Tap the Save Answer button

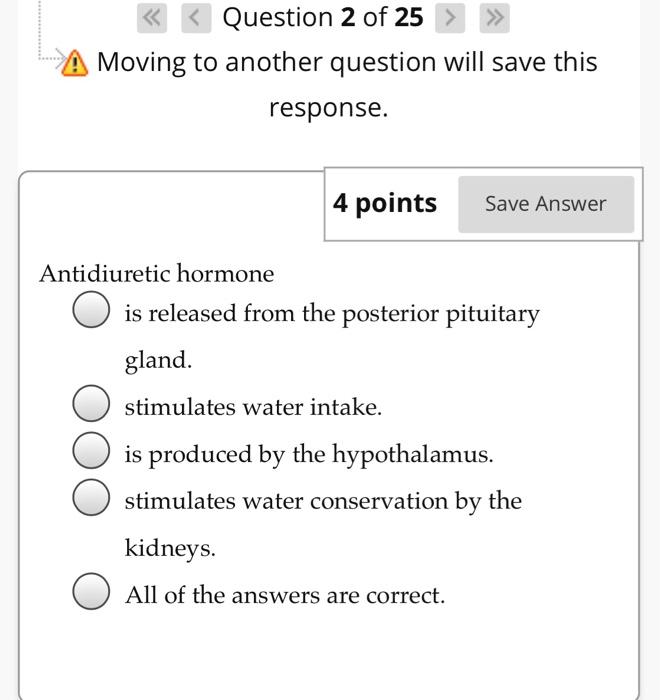[545, 204]
